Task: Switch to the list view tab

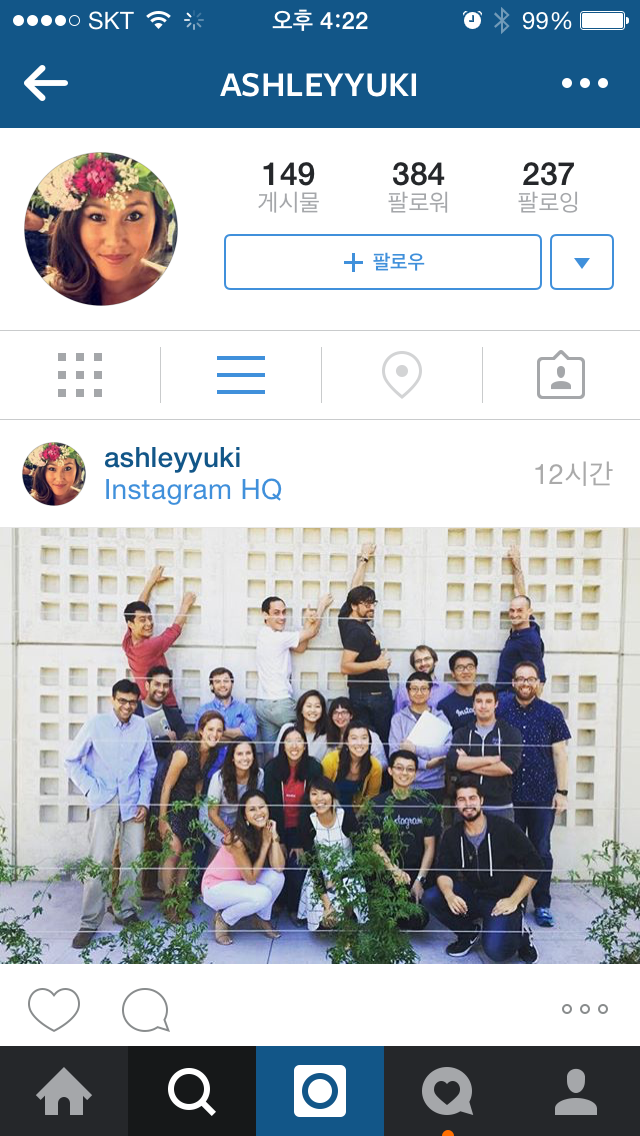Action: point(241,375)
